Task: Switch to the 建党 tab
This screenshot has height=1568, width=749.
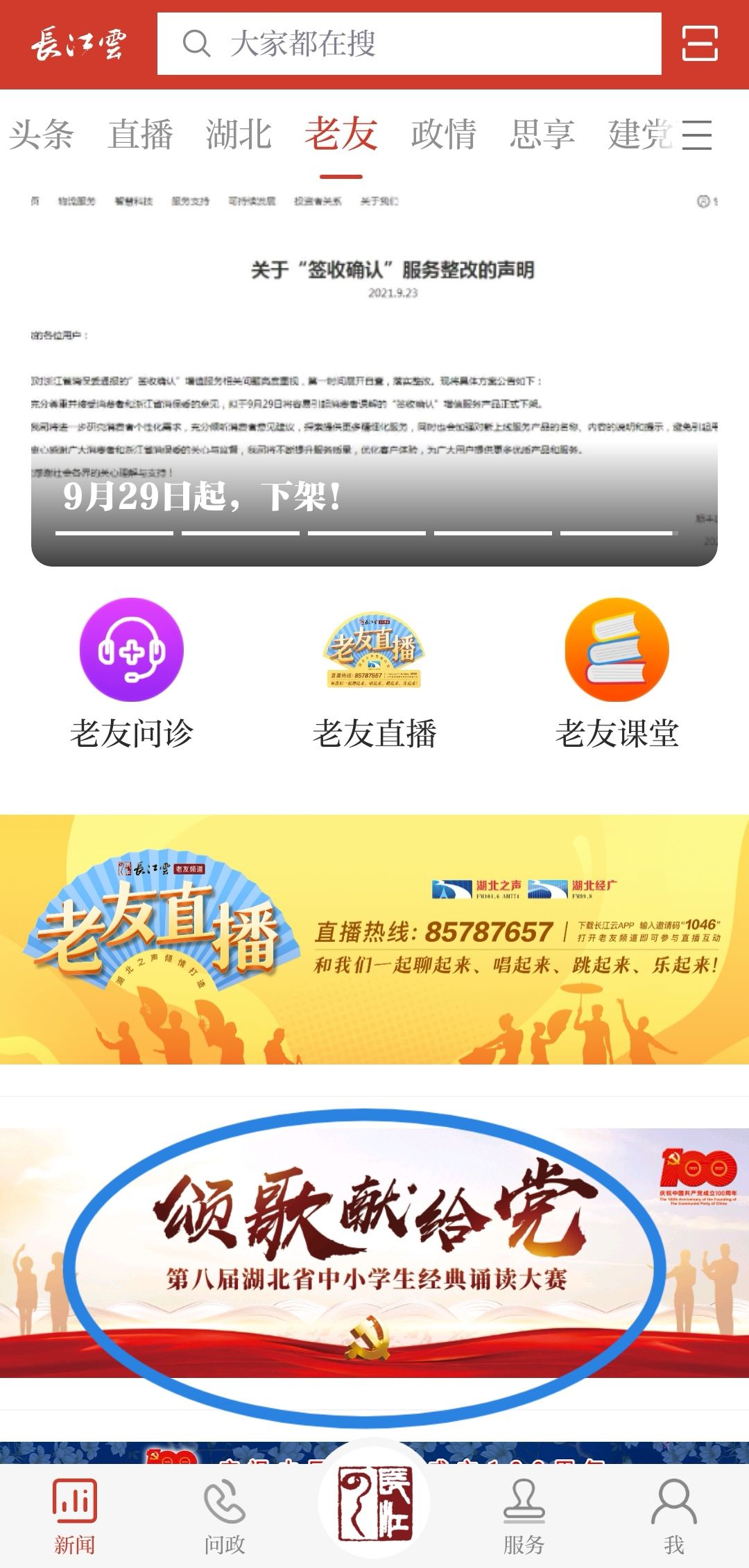Action: (638, 135)
